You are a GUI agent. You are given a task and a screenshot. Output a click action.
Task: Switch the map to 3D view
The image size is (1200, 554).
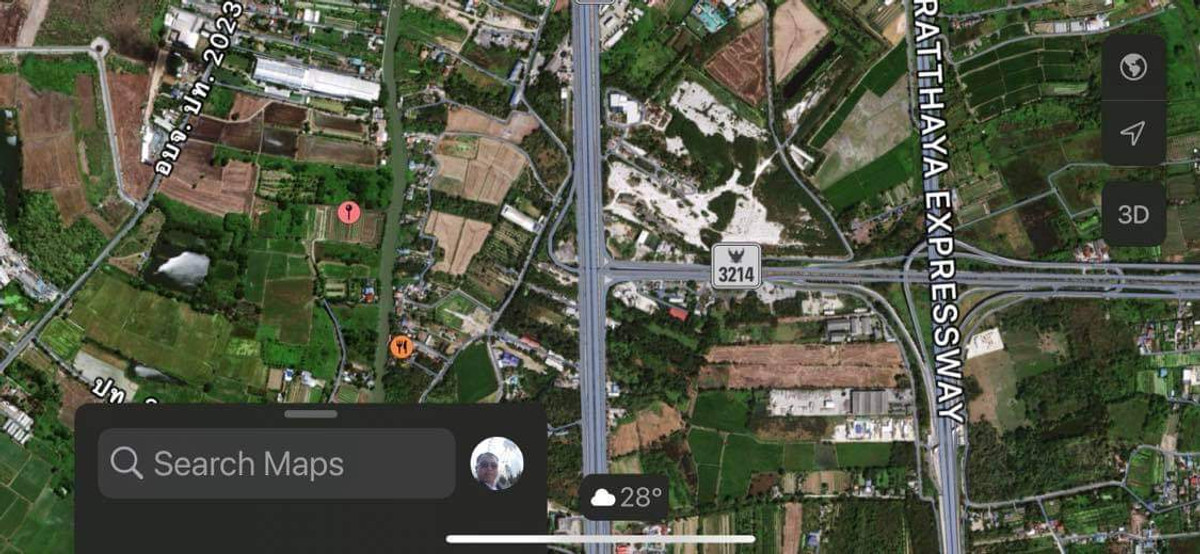coord(1133,214)
